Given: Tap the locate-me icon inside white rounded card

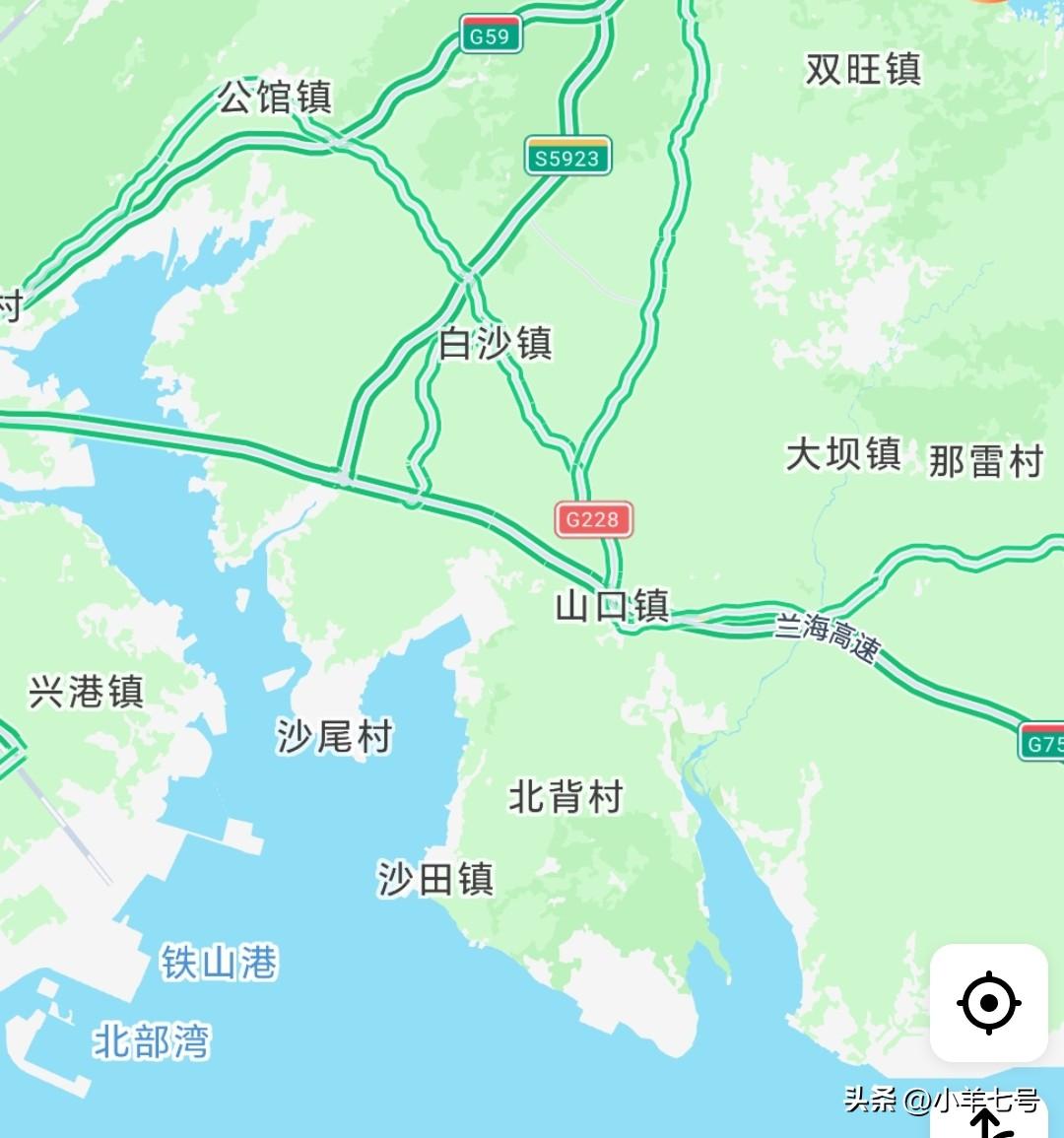Looking at the screenshot, I should tap(988, 1003).
